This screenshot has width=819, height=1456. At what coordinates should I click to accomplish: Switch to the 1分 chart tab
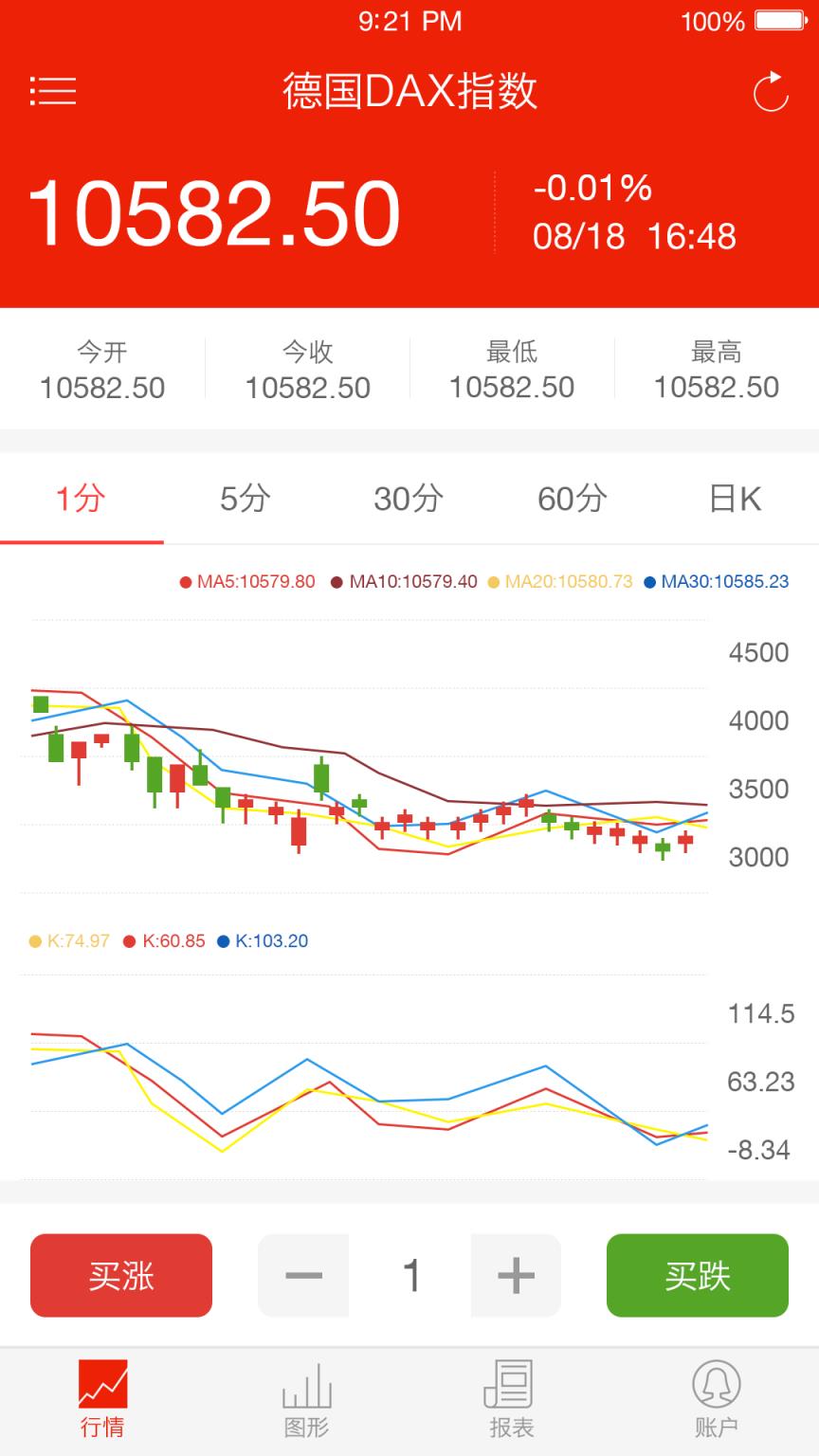tap(82, 499)
